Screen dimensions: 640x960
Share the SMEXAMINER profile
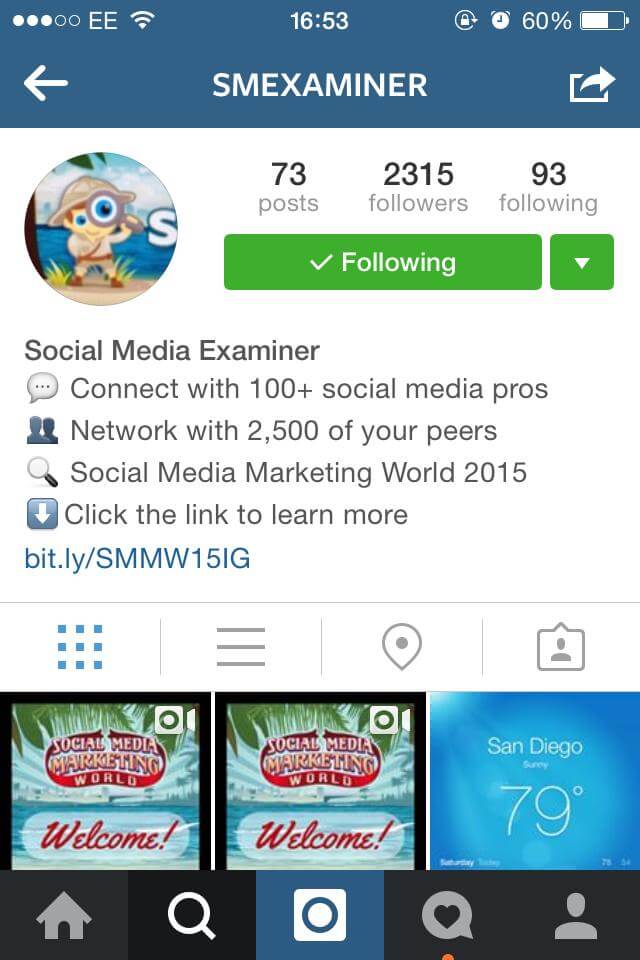592,84
